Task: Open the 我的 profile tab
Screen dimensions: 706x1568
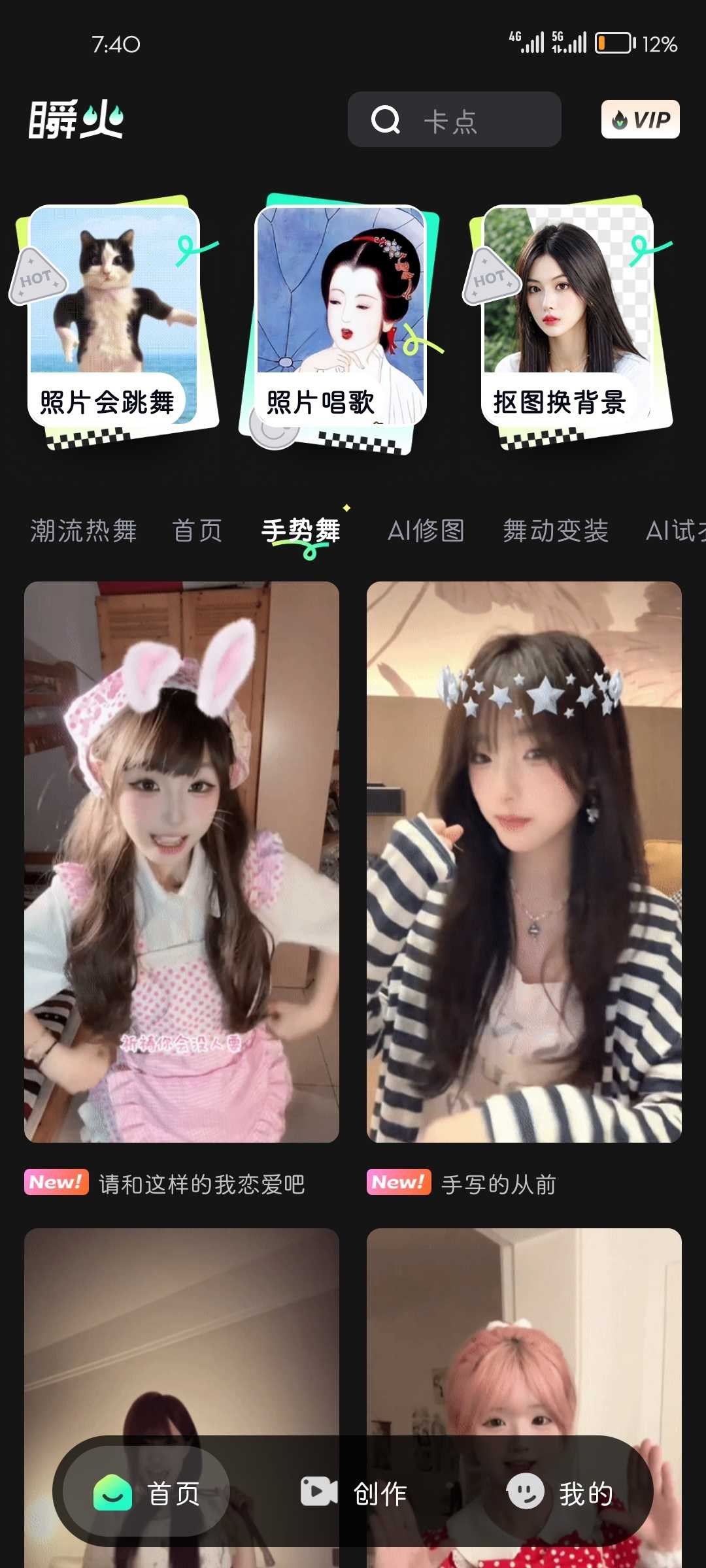Action: pyautogui.click(x=560, y=1493)
